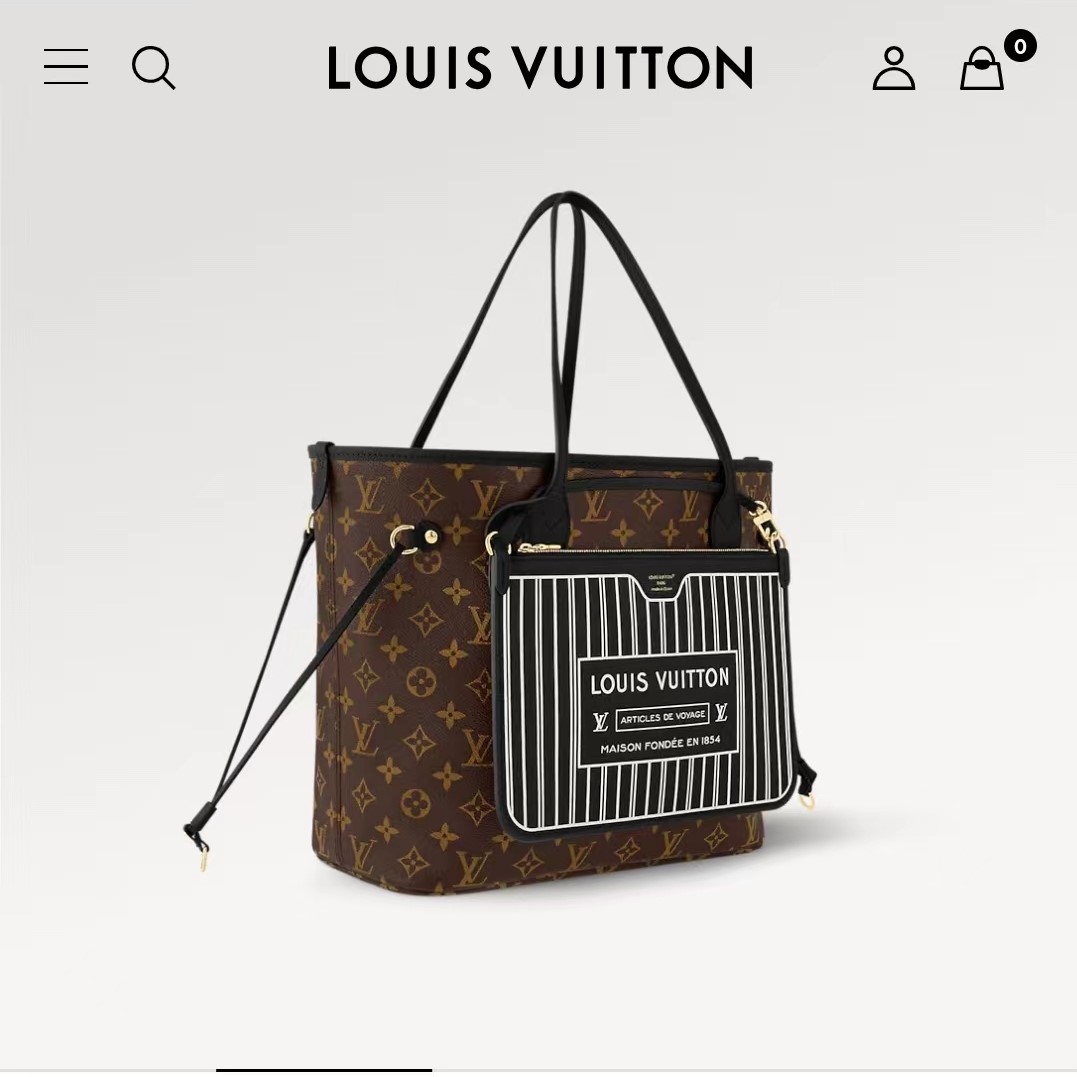
Task: View the shopping bag
Action: (x=983, y=68)
